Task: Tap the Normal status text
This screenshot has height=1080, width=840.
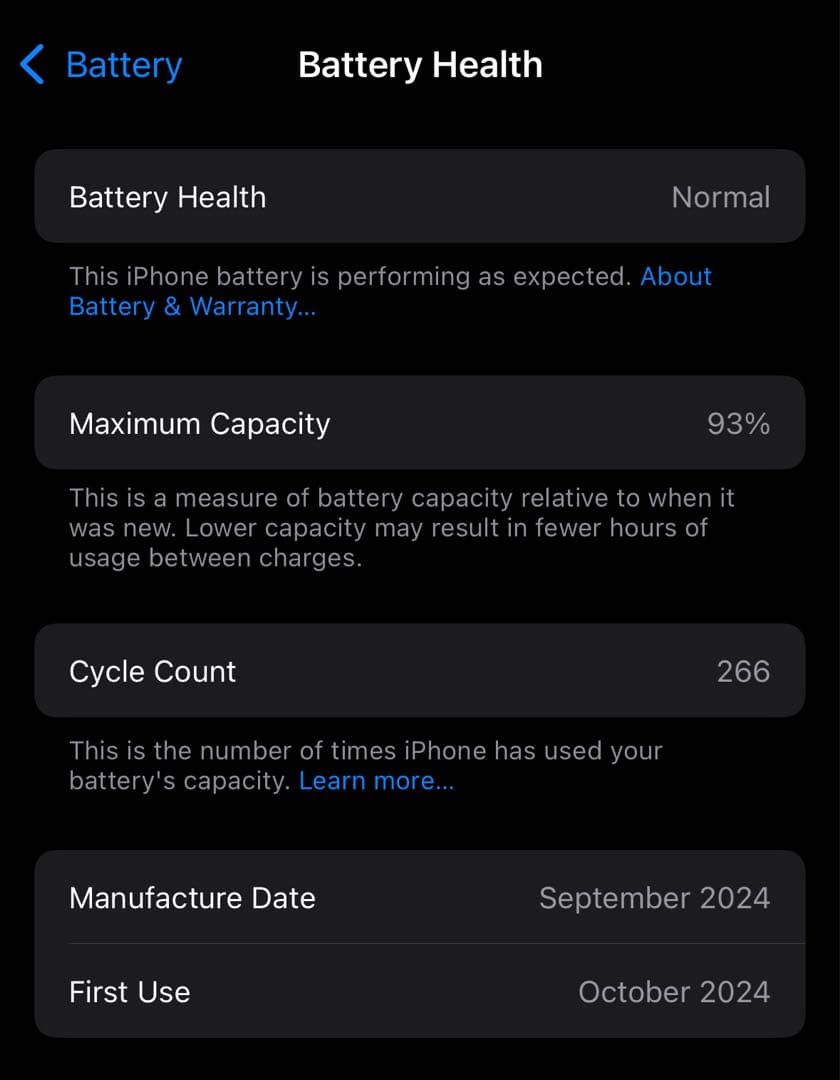Action: [721, 197]
